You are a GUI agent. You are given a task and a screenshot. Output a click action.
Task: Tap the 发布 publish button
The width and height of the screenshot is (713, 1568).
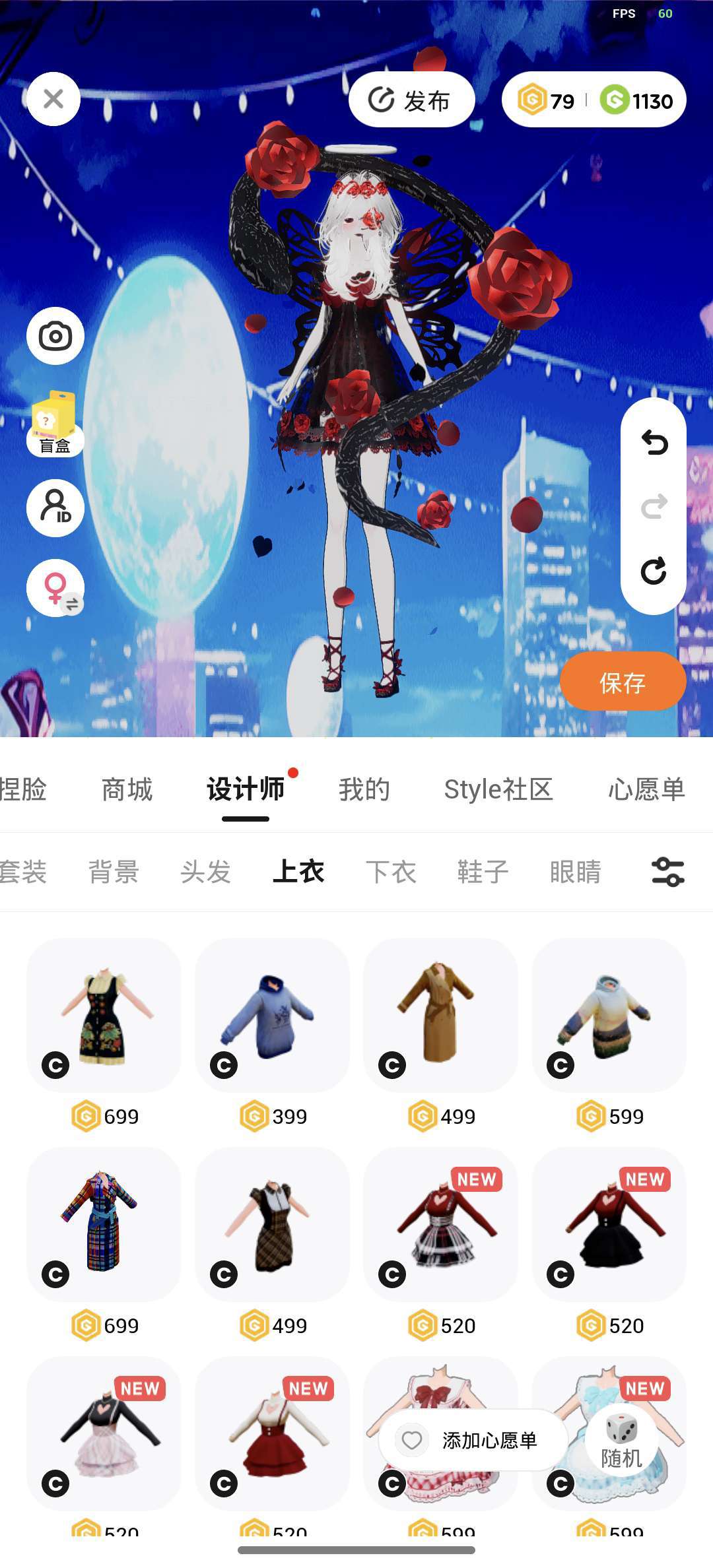[411, 100]
